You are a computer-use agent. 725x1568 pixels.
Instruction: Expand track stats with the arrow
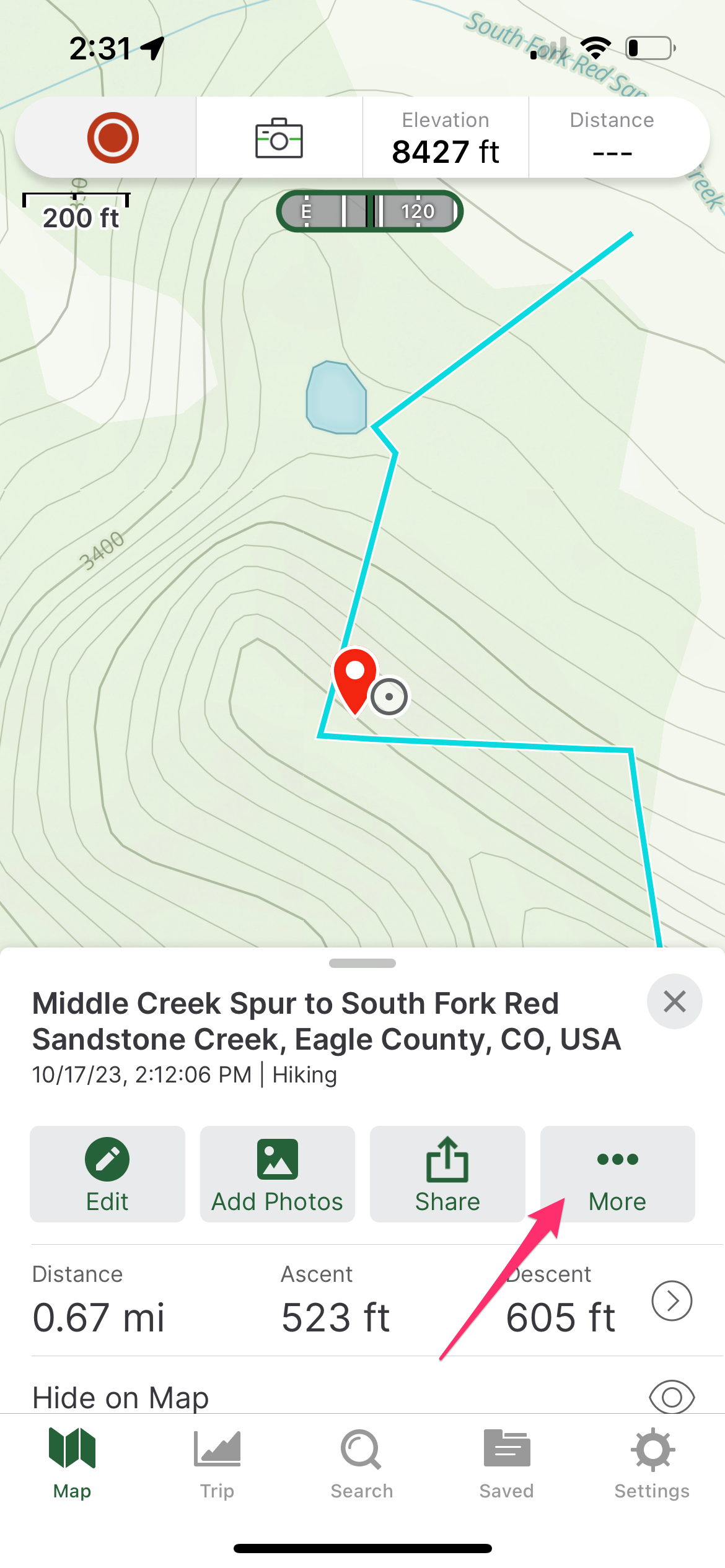coord(672,1300)
